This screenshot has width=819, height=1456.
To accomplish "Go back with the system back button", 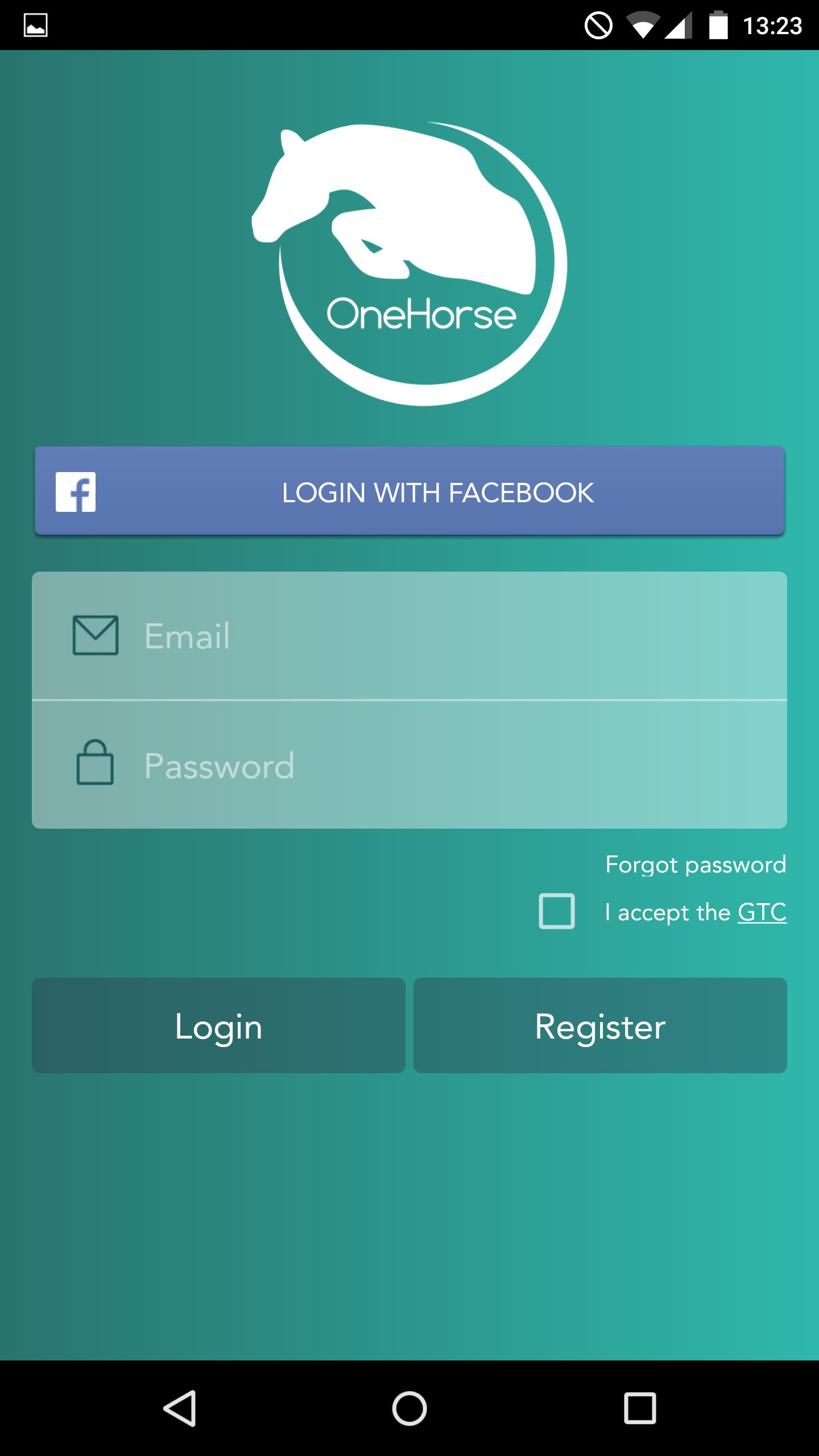I will [180, 1408].
